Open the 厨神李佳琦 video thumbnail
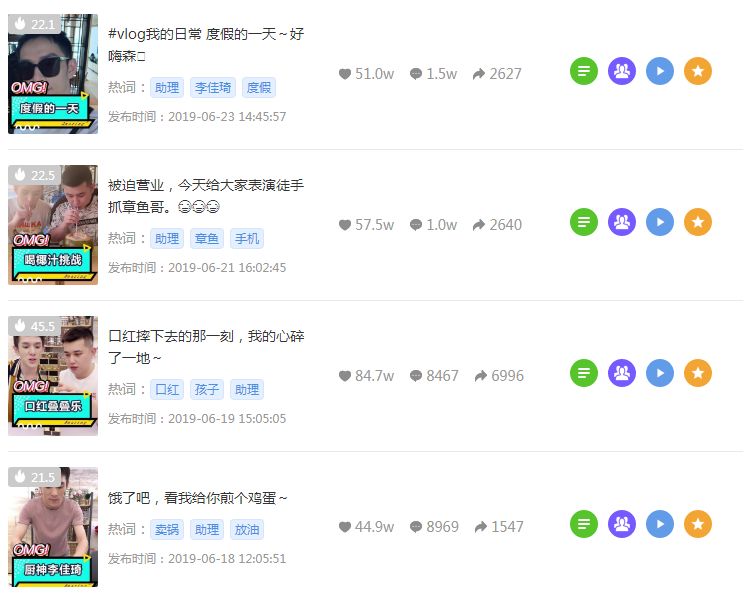Viewport: 747px width, 596px height. point(53,527)
